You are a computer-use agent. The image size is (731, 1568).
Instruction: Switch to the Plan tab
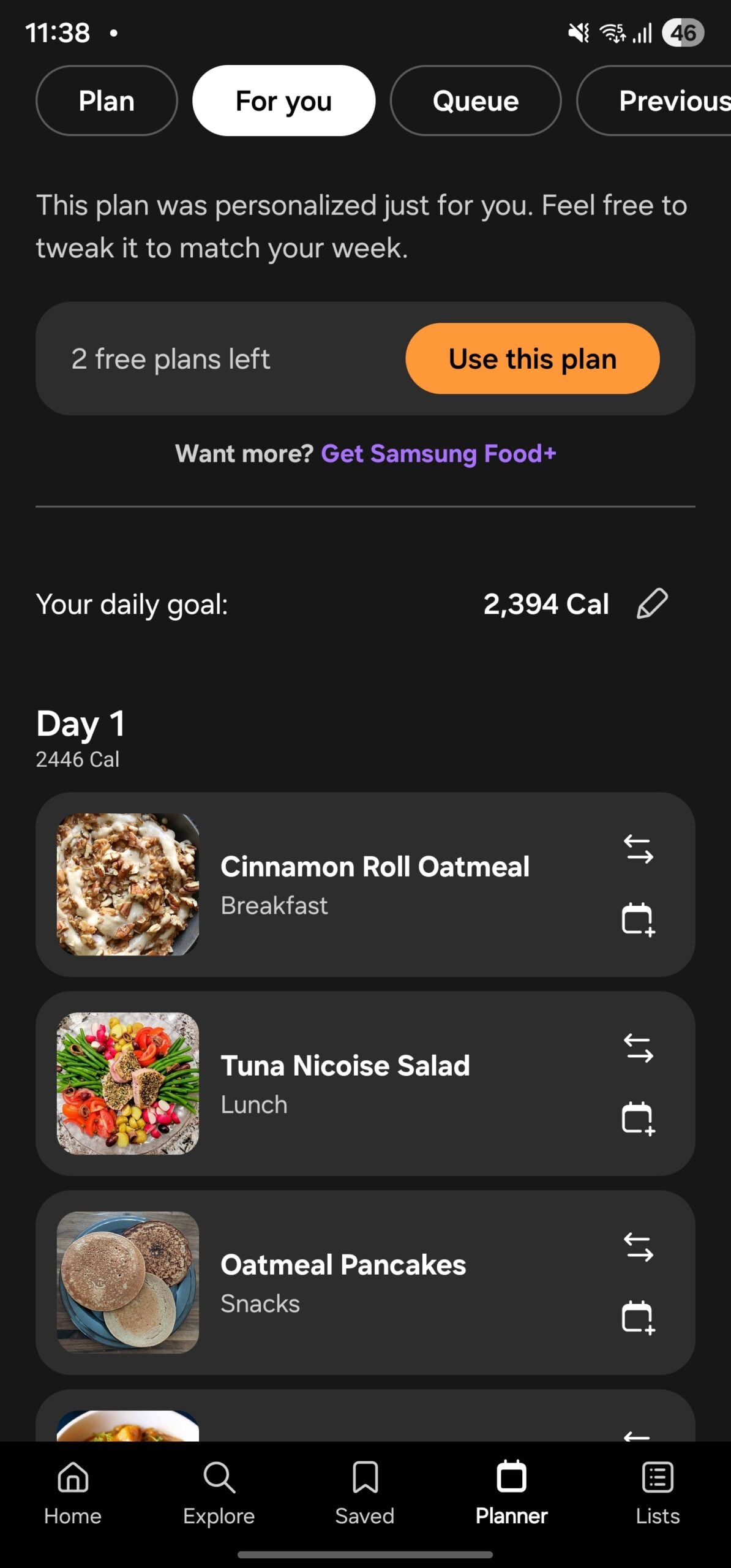pyautogui.click(x=106, y=100)
